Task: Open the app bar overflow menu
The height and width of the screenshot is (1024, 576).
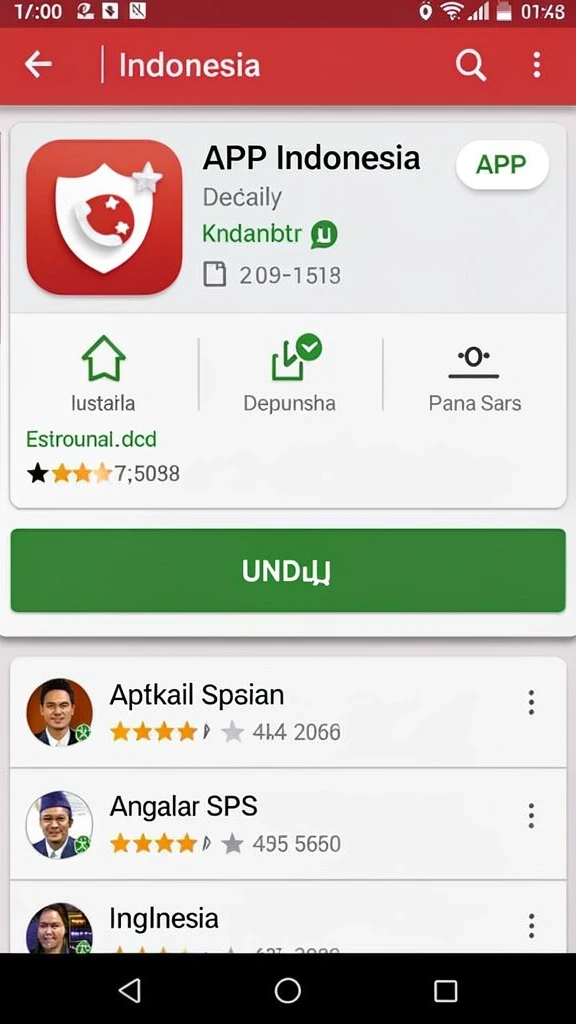Action: click(536, 65)
